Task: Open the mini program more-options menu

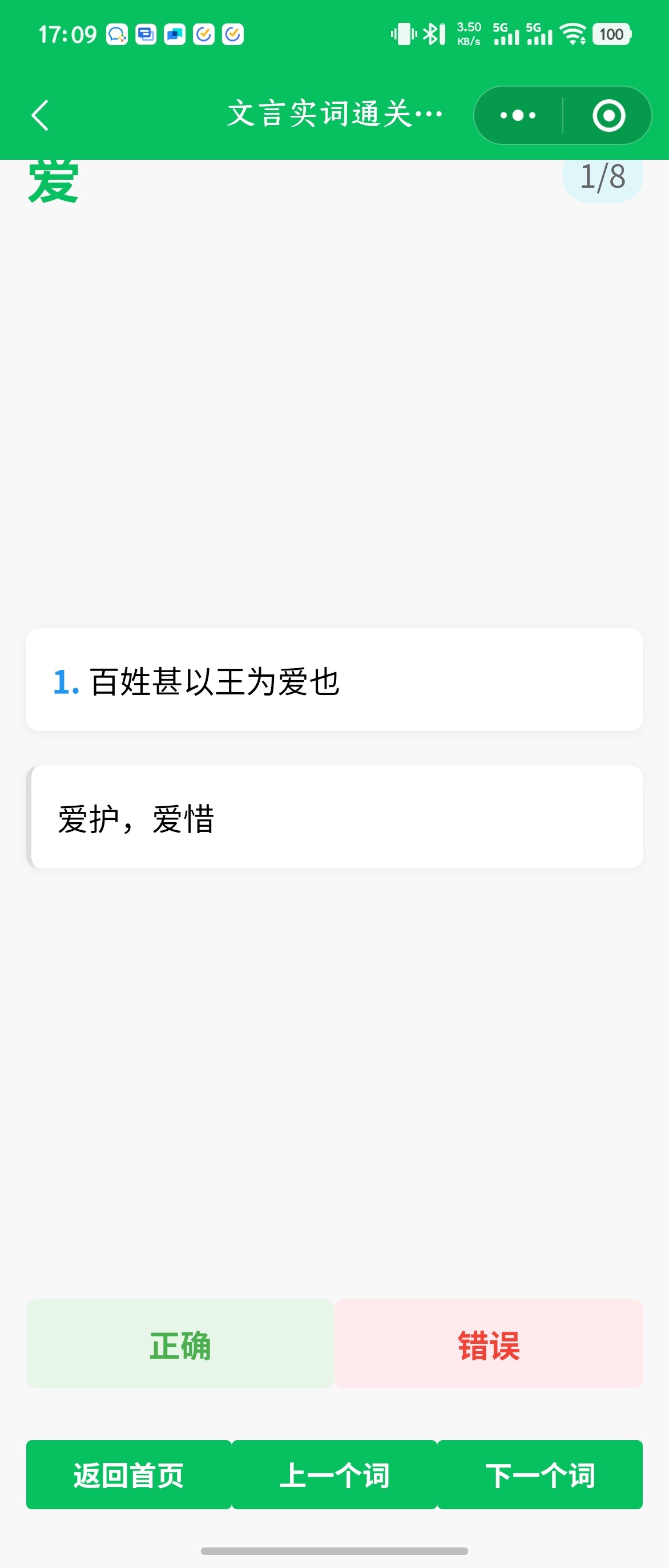Action: click(518, 115)
